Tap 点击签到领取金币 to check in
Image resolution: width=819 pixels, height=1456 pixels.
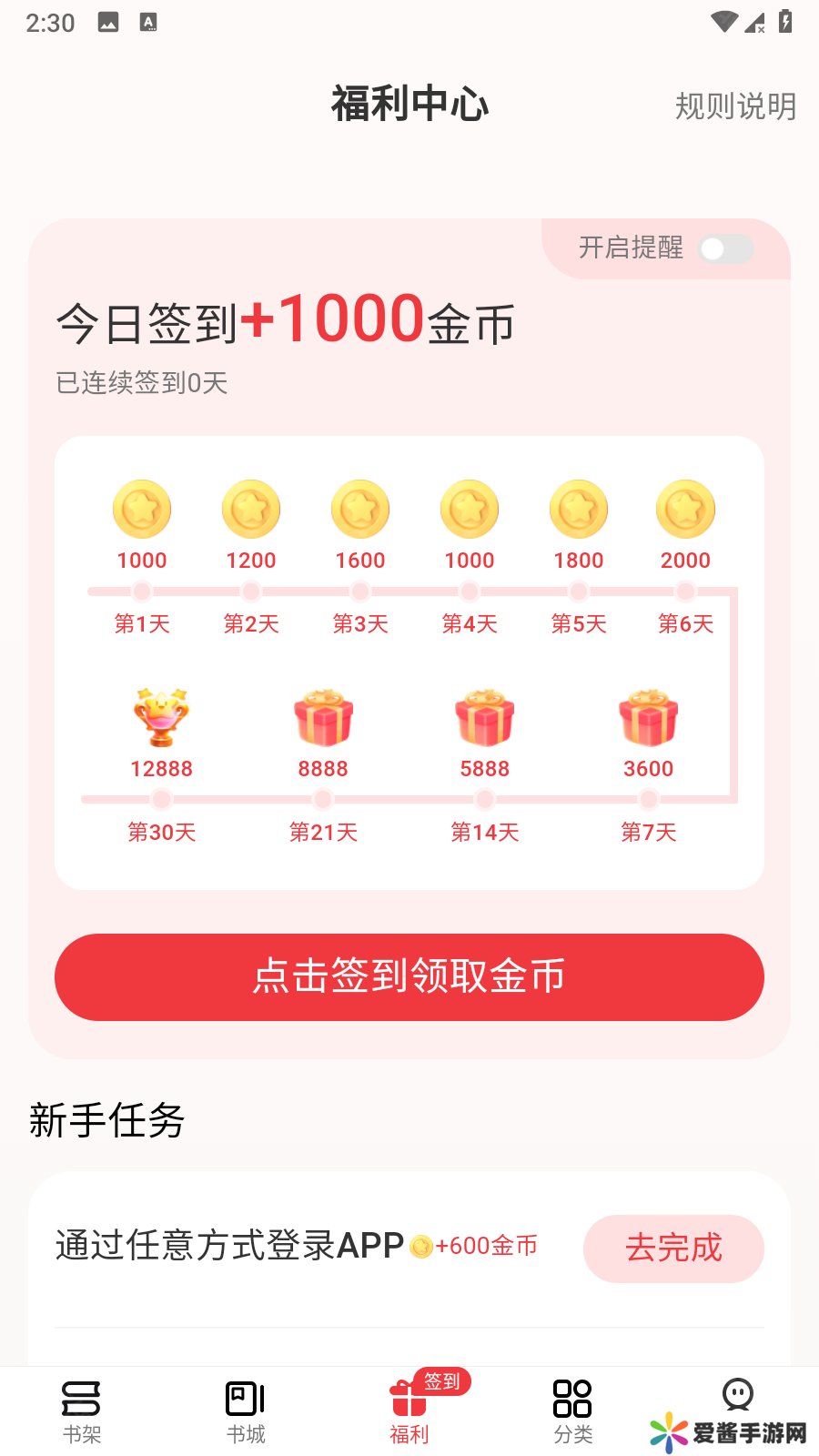click(x=409, y=976)
